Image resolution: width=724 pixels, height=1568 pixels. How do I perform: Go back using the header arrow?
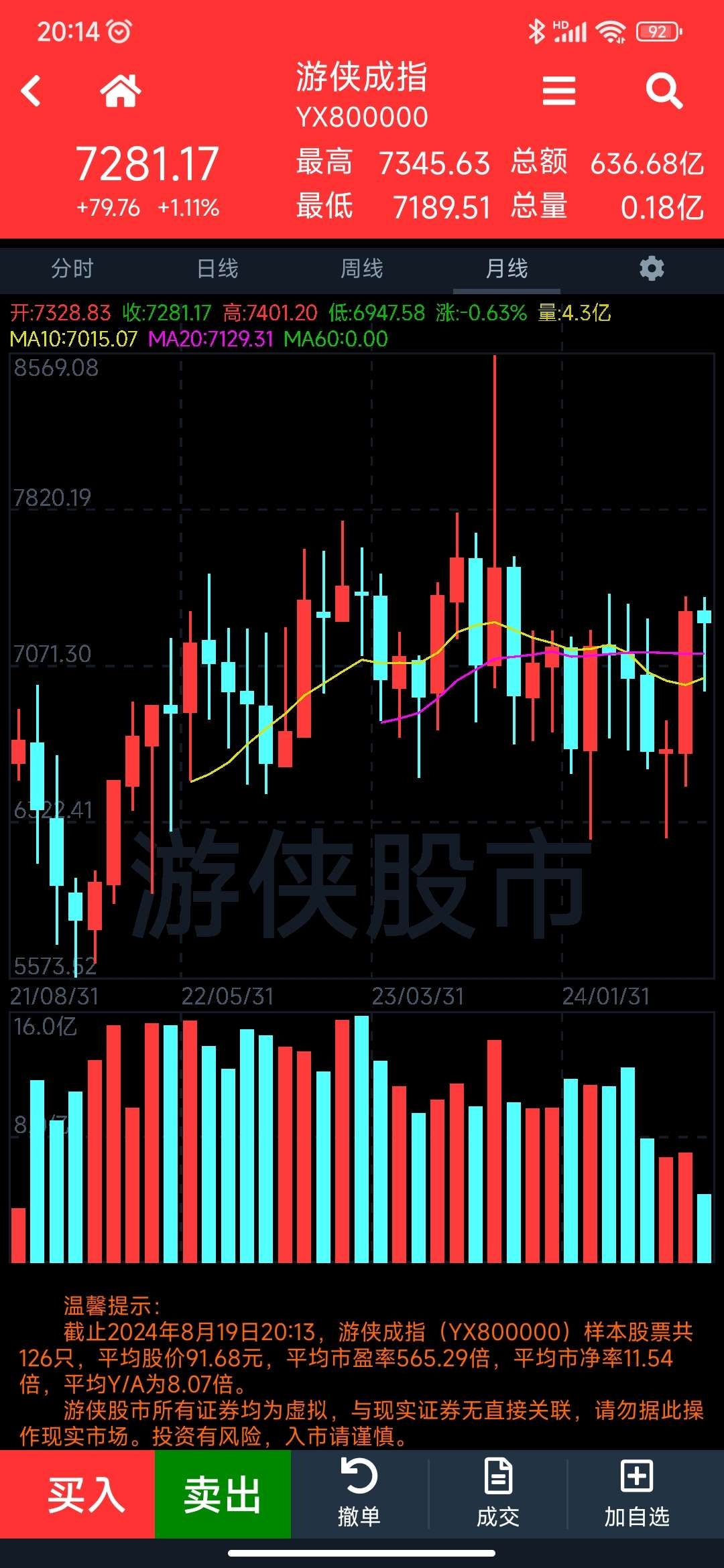pyautogui.click(x=31, y=90)
